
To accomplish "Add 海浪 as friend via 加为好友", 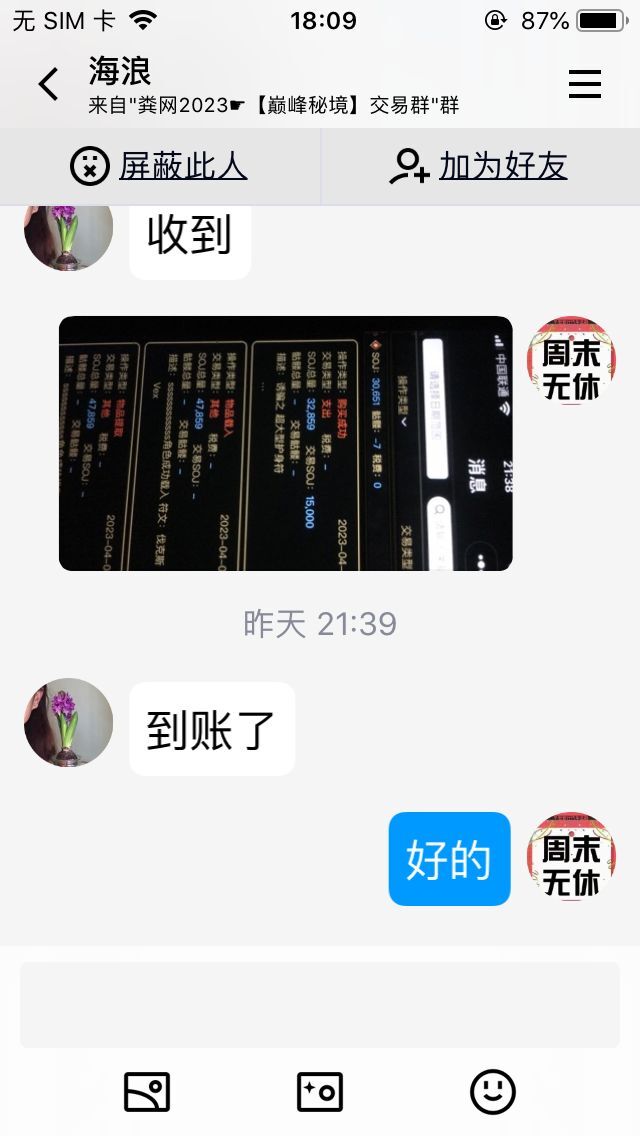I will tap(480, 166).
